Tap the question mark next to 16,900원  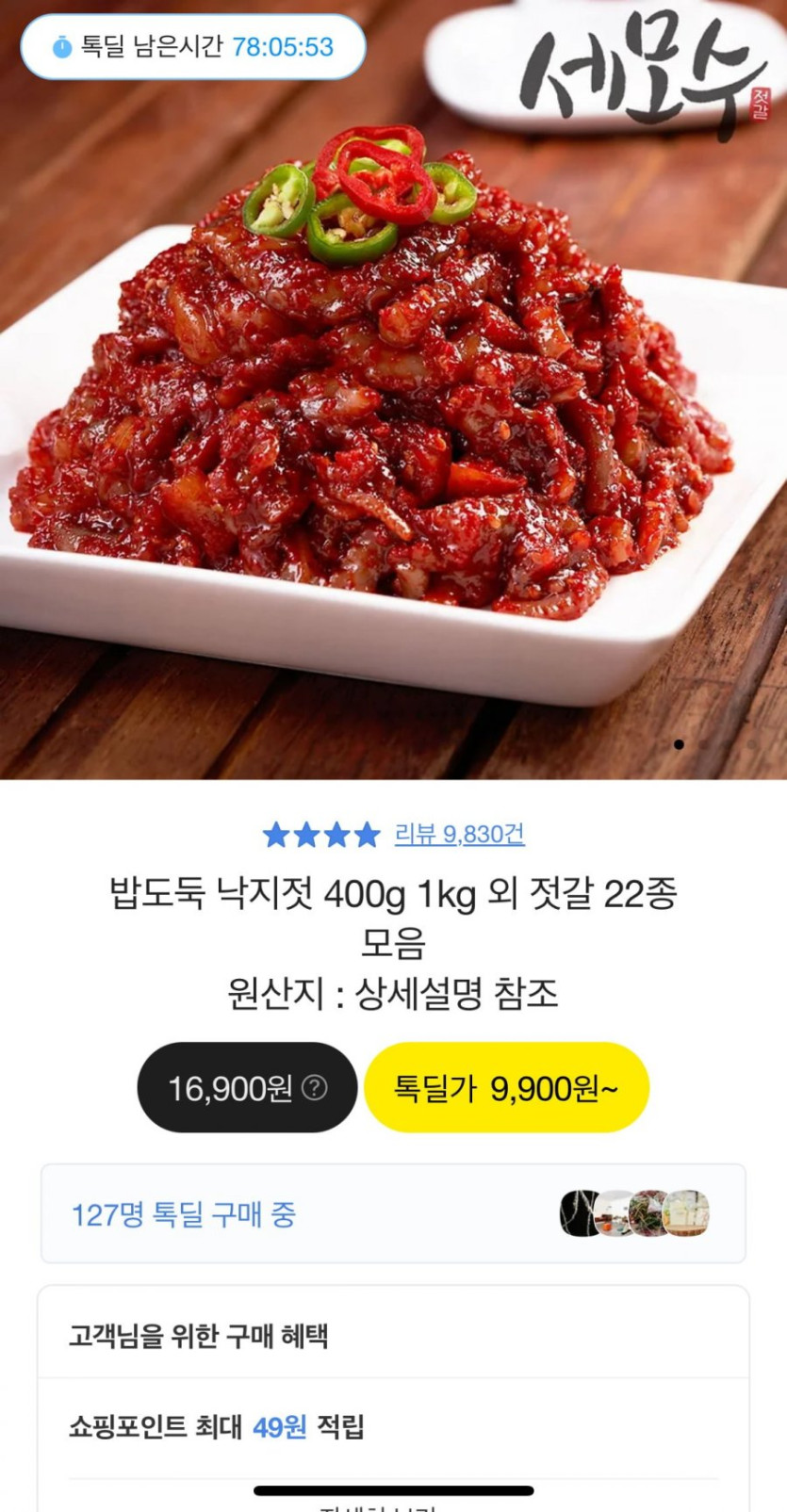coord(314,1088)
